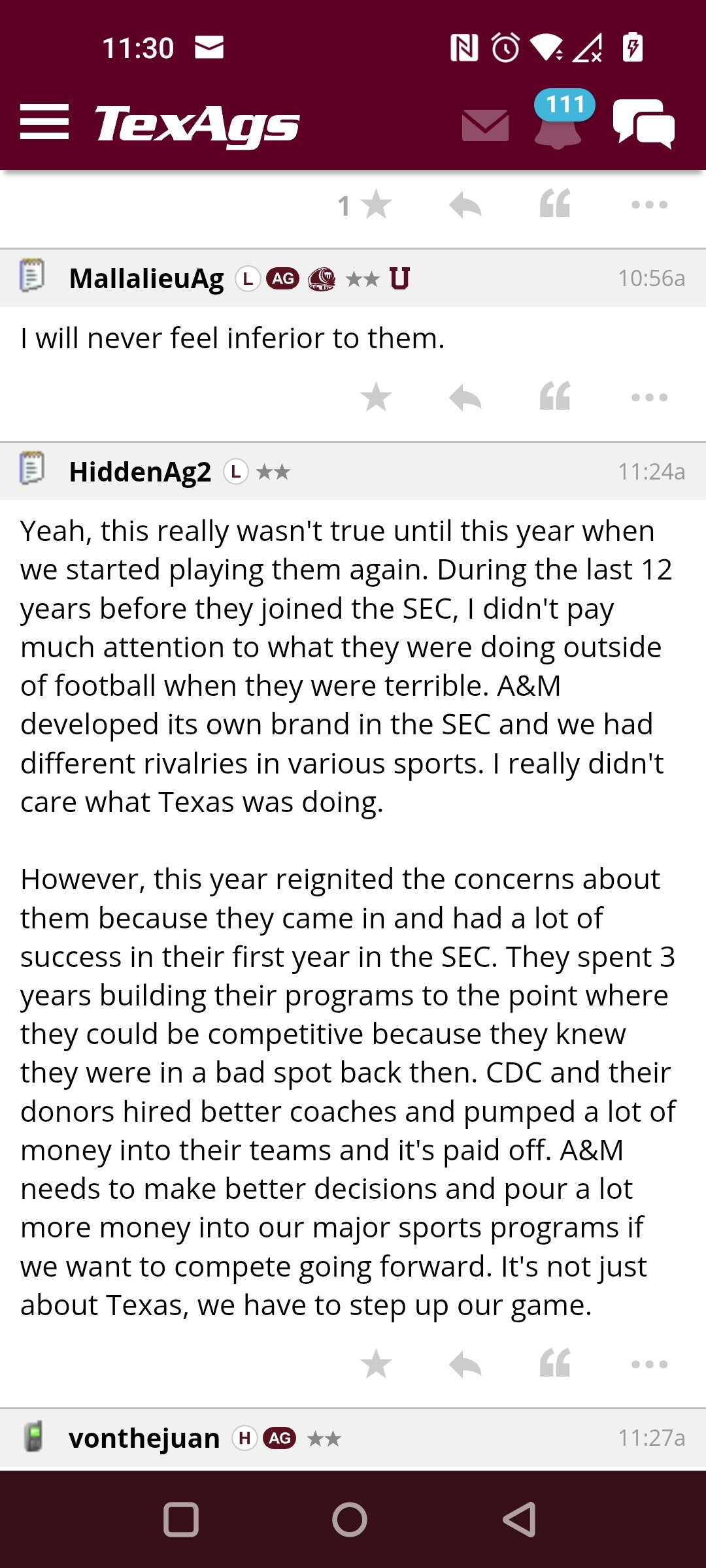Image resolution: width=706 pixels, height=1568 pixels.
Task: View MallalieuAg's profile
Action: [146, 279]
